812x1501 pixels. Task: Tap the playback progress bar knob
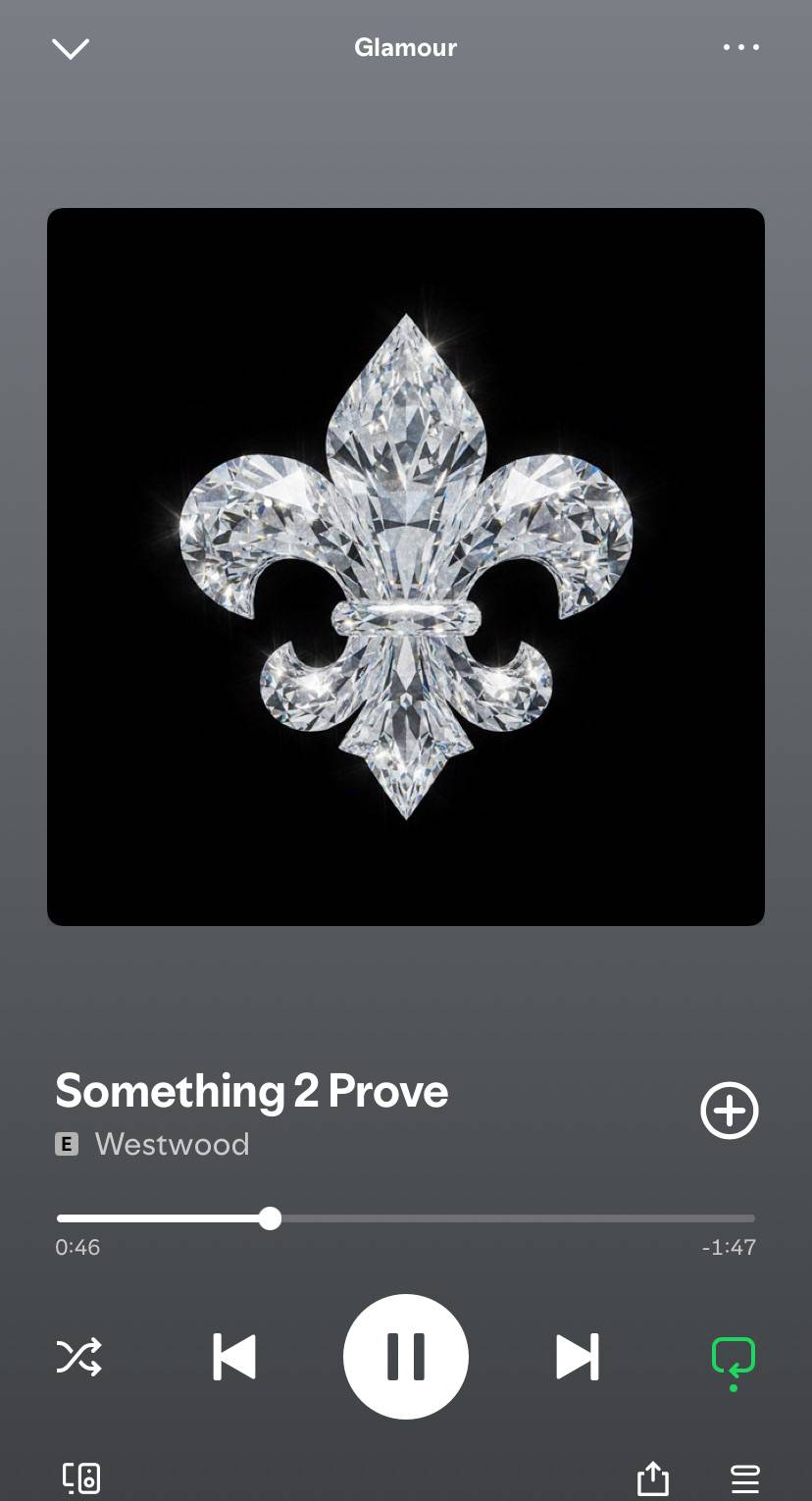(x=270, y=1218)
